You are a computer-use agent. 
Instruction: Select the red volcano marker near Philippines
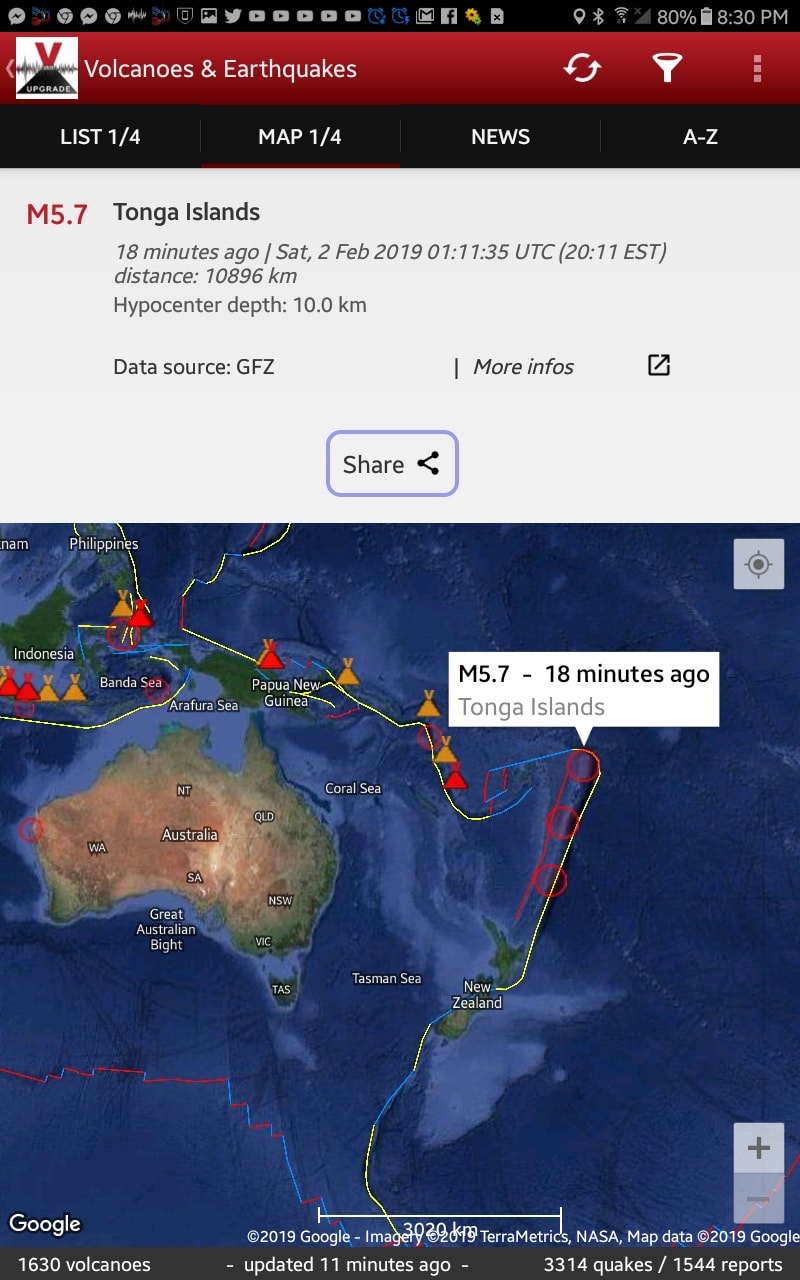[x=141, y=614]
